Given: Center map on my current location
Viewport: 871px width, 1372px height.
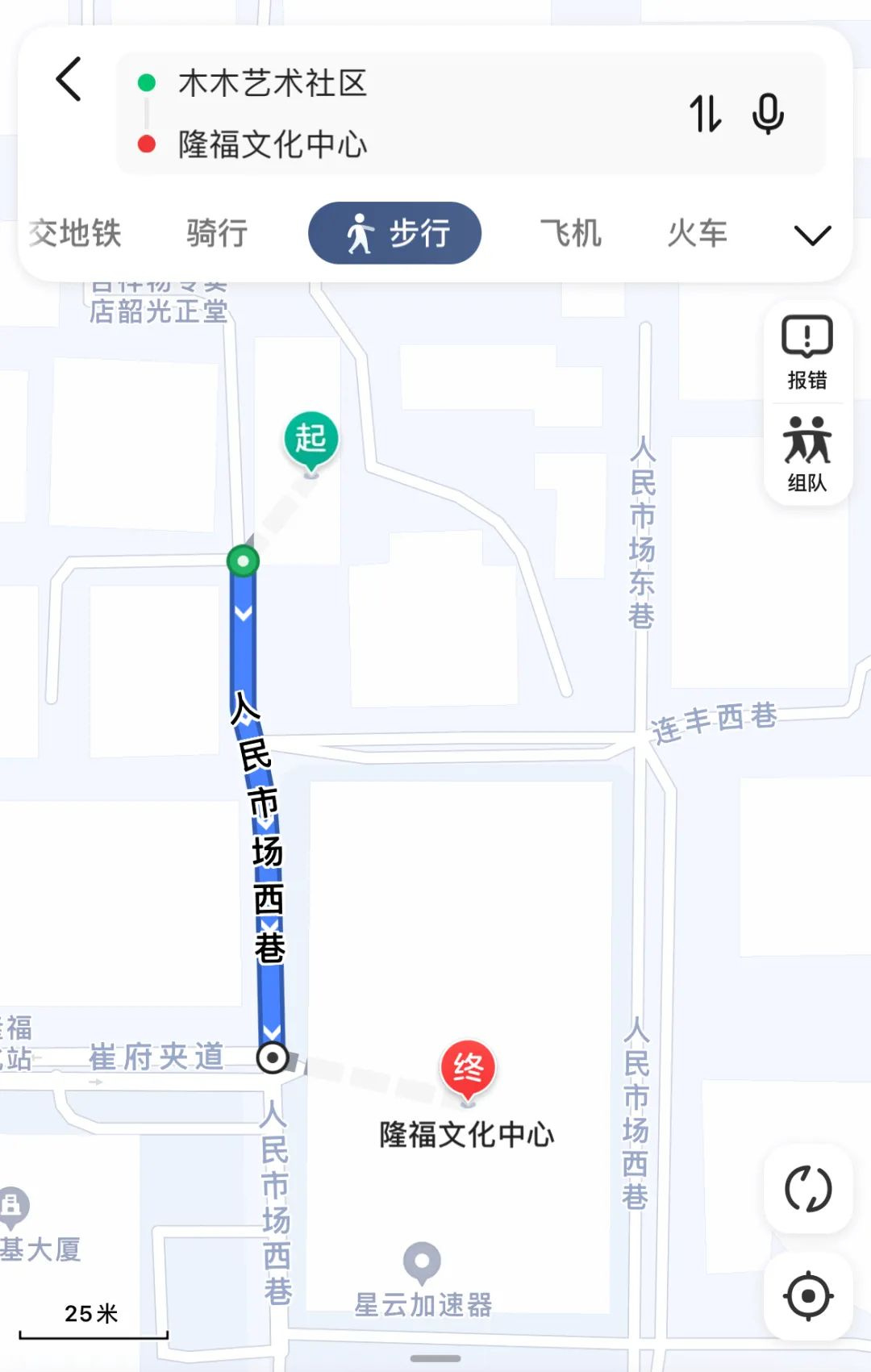Looking at the screenshot, I should click(807, 1296).
